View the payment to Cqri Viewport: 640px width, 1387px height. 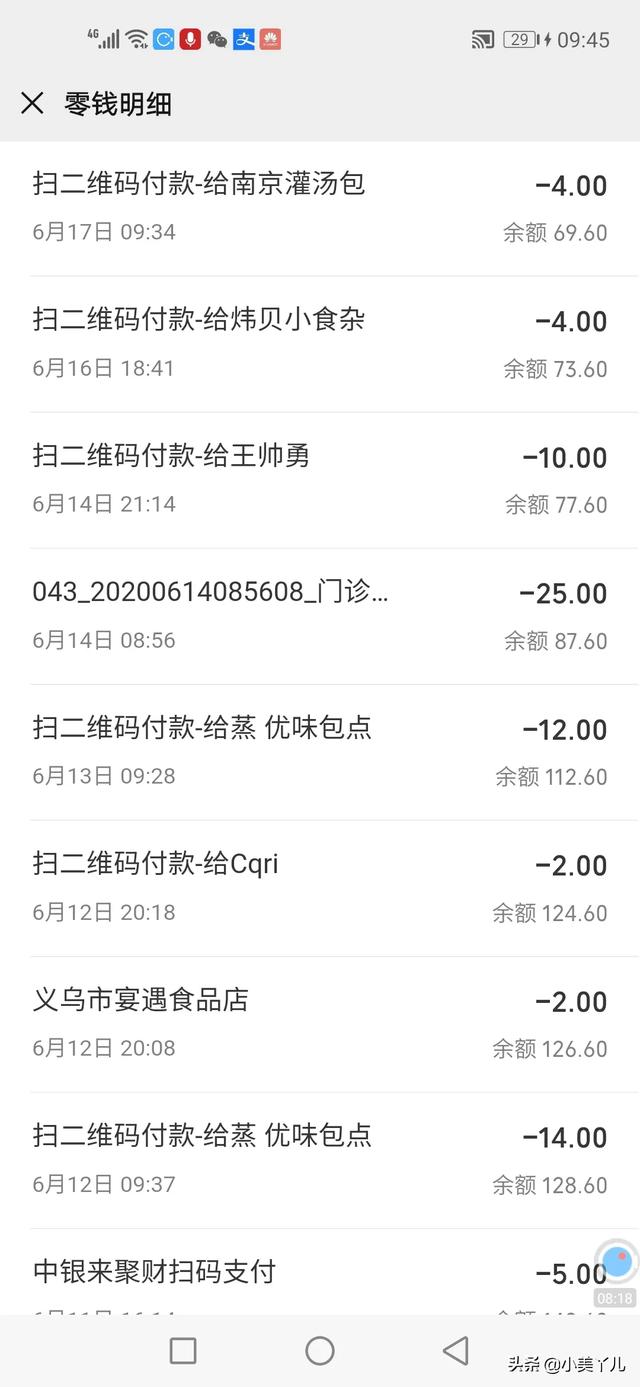click(320, 888)
